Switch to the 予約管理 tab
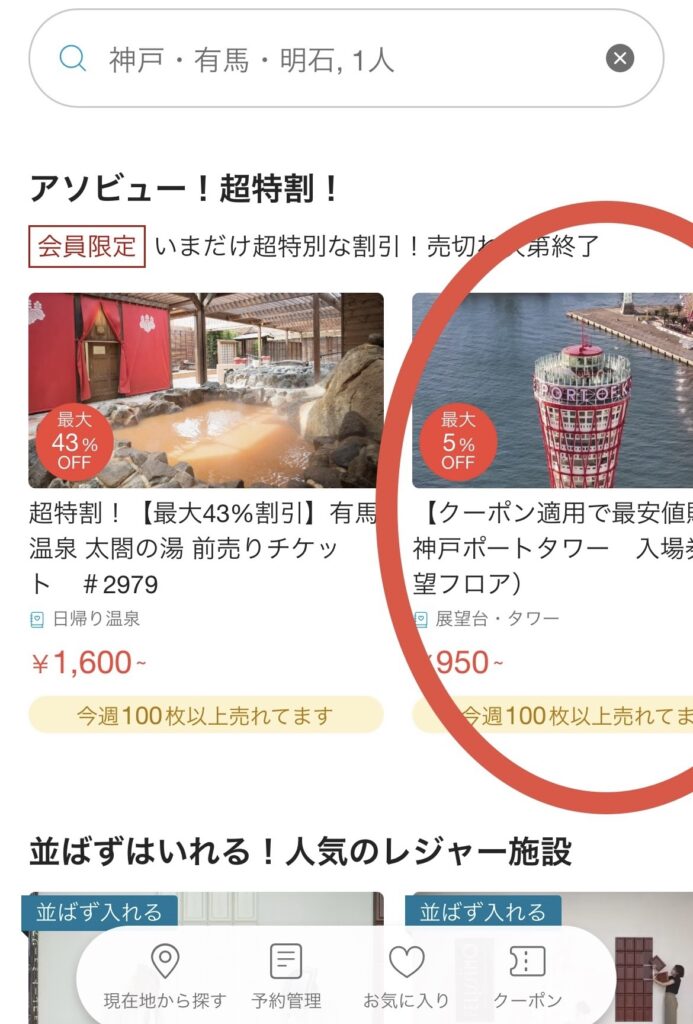 [x=286, y=977]
